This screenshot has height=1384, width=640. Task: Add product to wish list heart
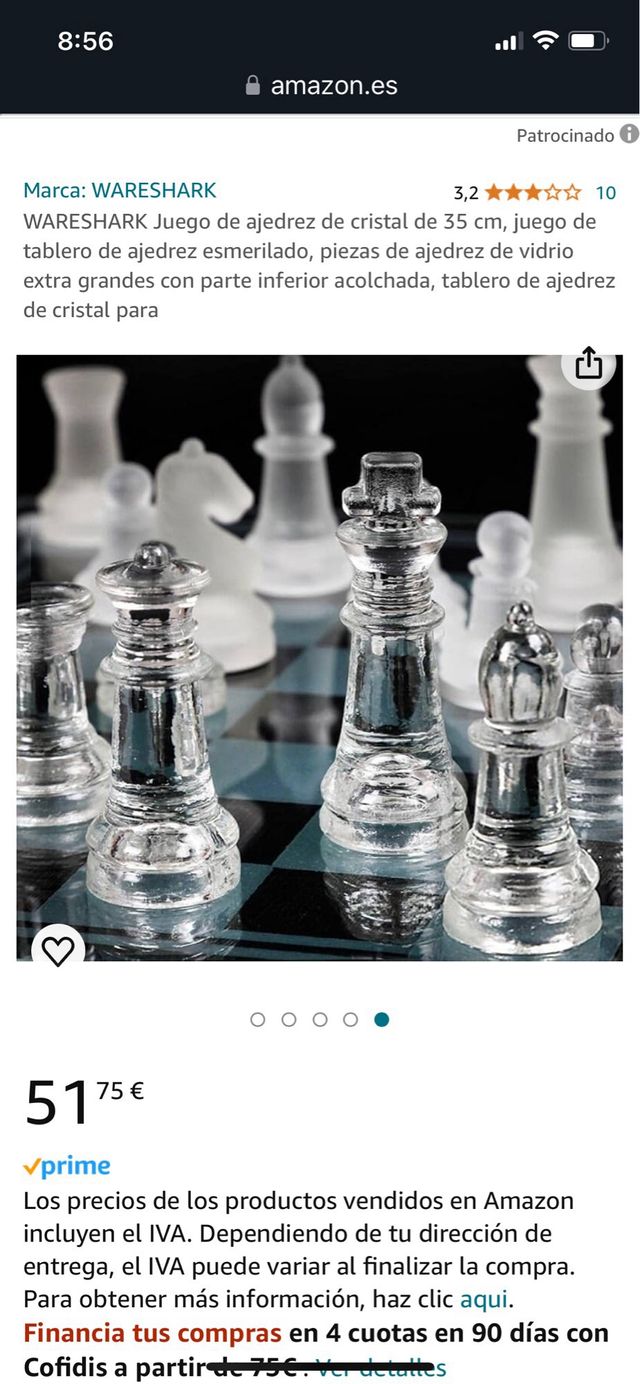pyautogui.click(x=58, y=951)
